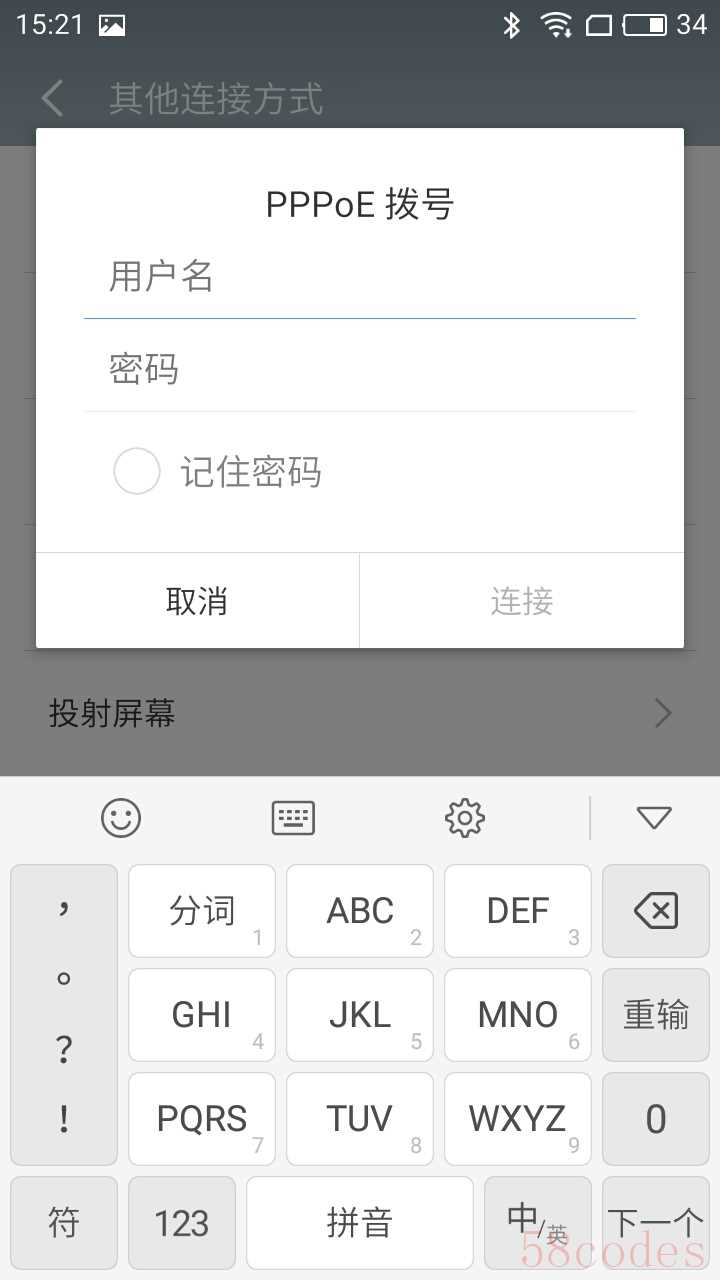
Task: Tap the 下一个 next key
Action: [x=656, y=1223]
